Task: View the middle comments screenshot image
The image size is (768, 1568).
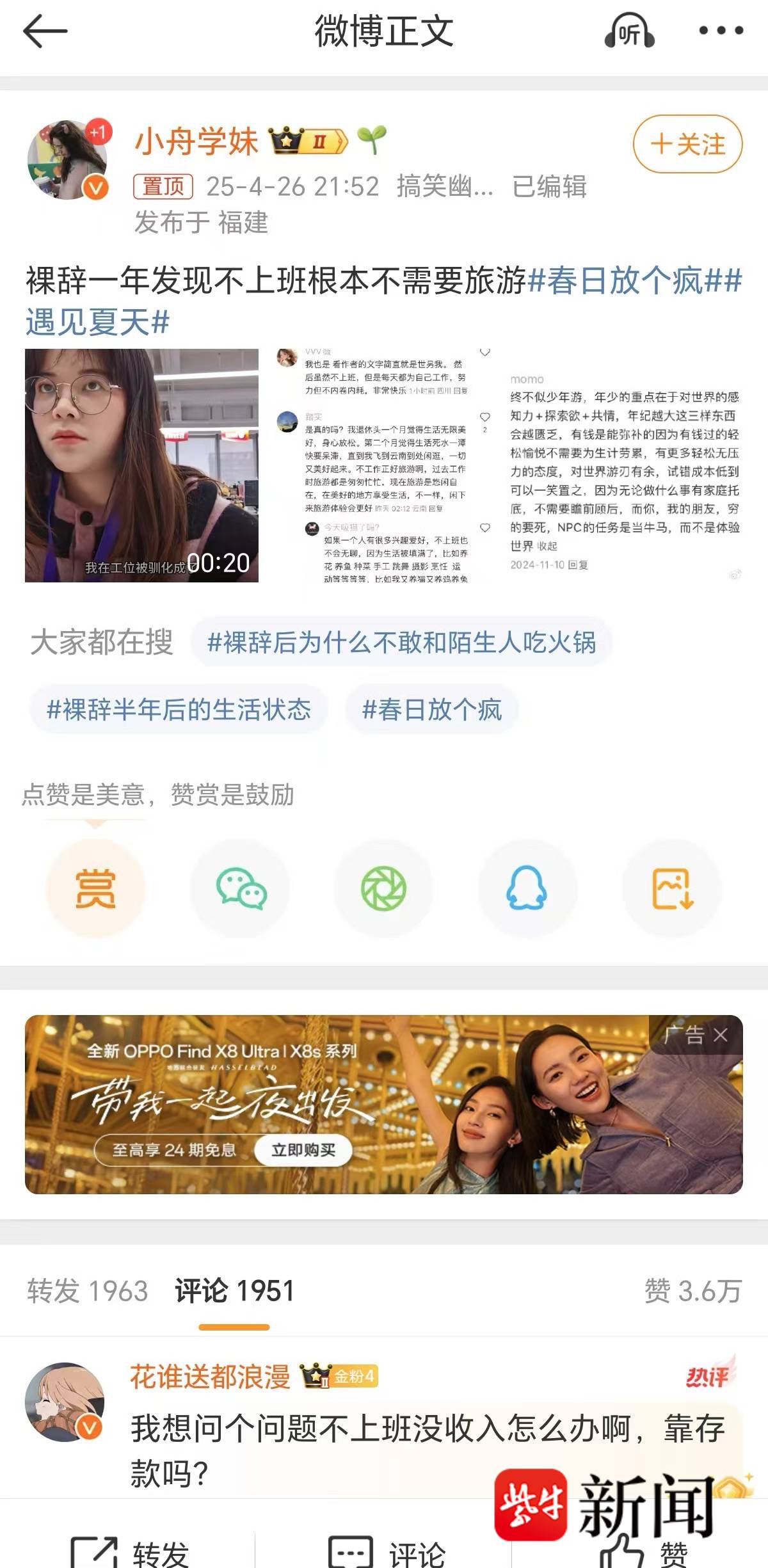Action: (384, 465)
